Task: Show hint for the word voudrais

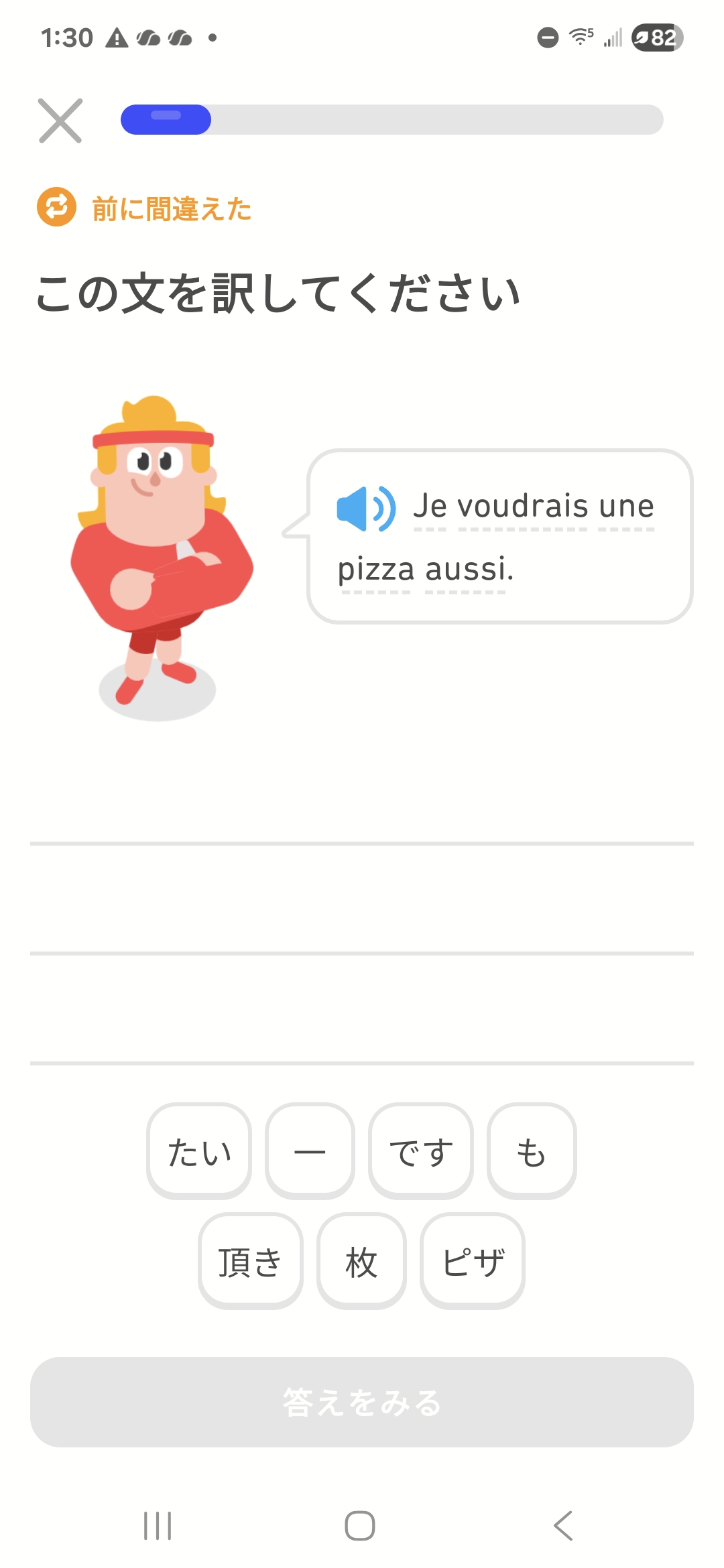Action: tap(523, 506)
